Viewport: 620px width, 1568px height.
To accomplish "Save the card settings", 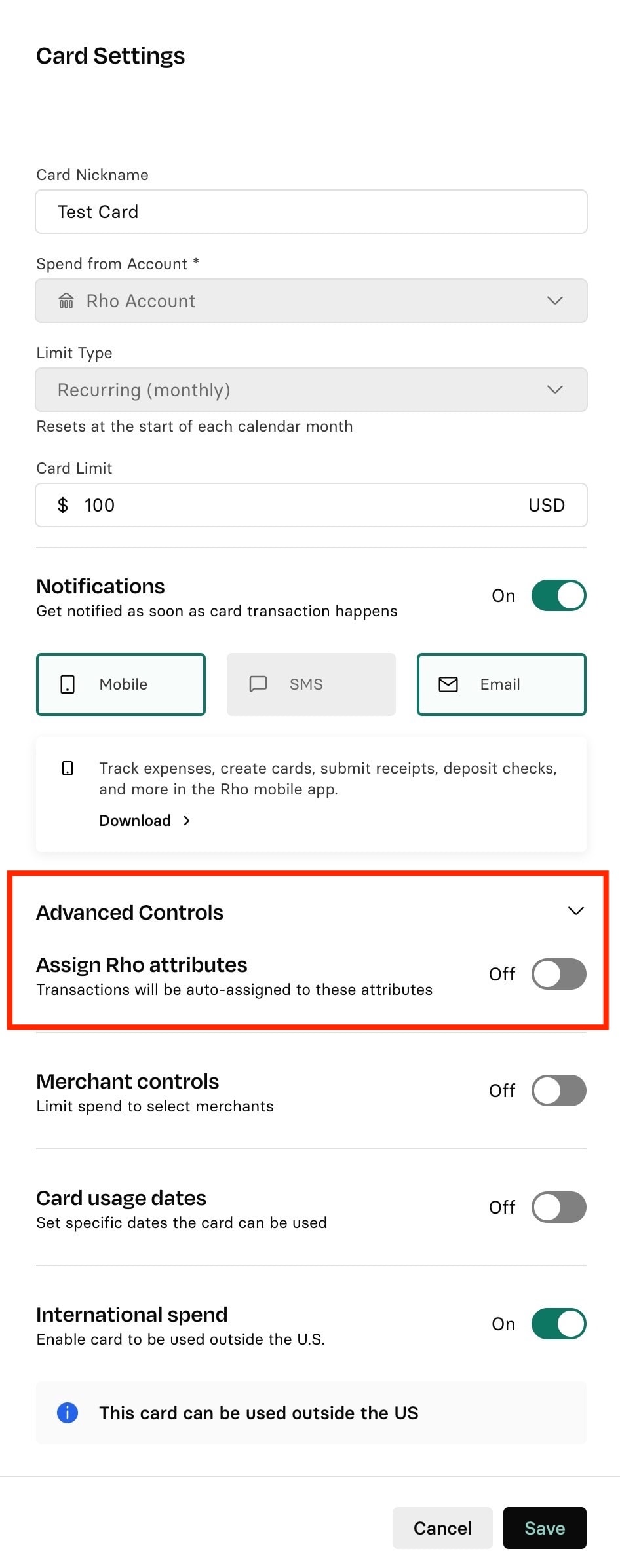I will [545, 1528].
